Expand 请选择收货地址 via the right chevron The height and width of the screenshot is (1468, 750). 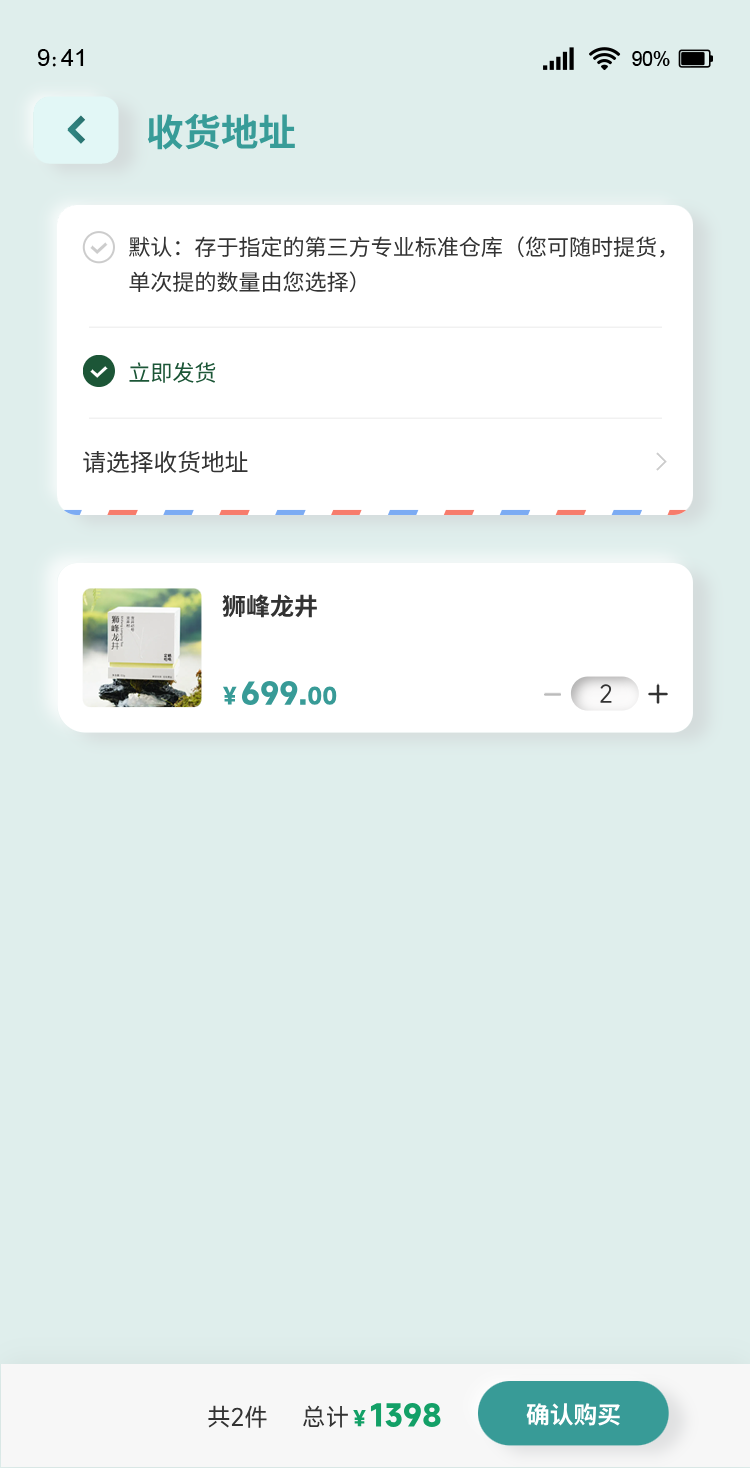tap(660, 461)
